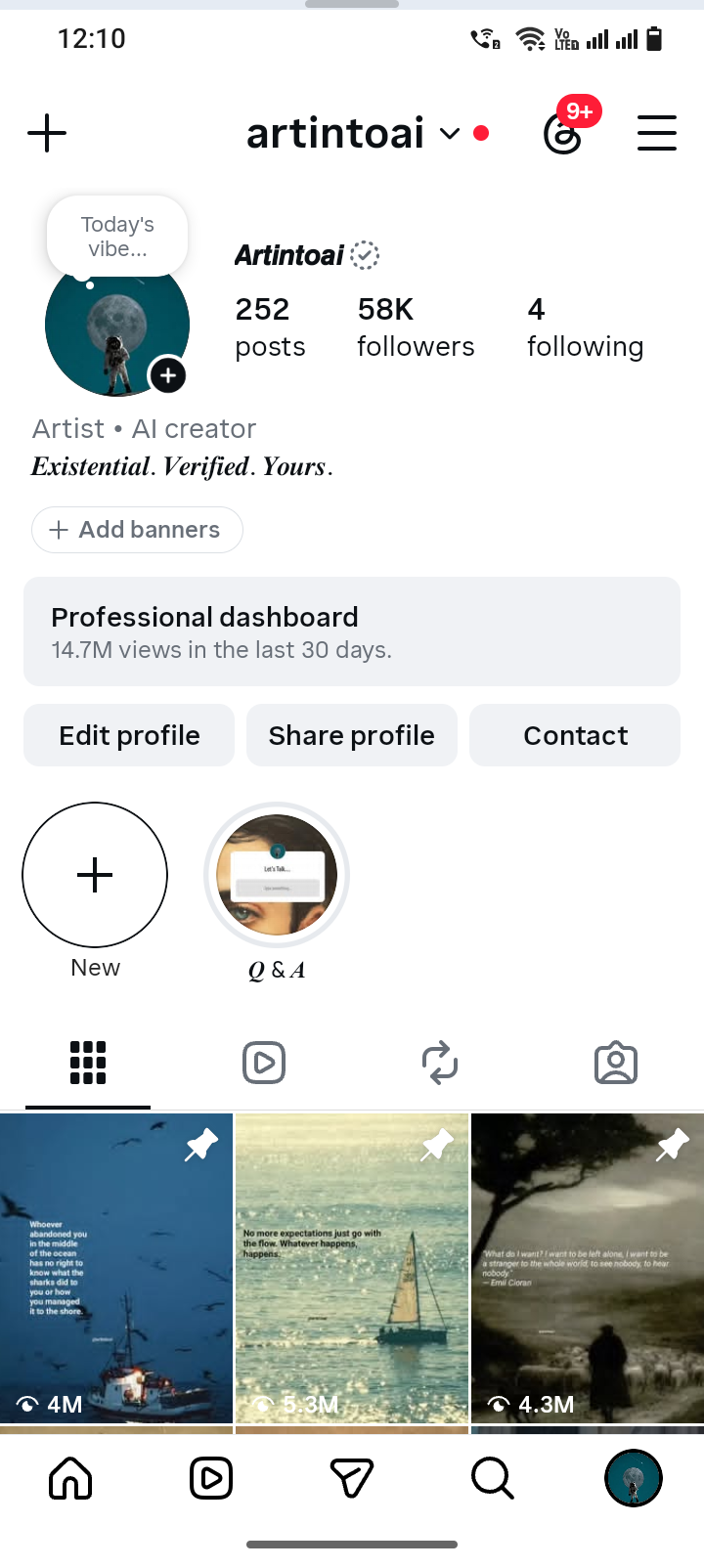This screenshot has width=704, height=1568.
Task: Go to the Home feed in bottom navigation
Action: [x=70, y=1478]
